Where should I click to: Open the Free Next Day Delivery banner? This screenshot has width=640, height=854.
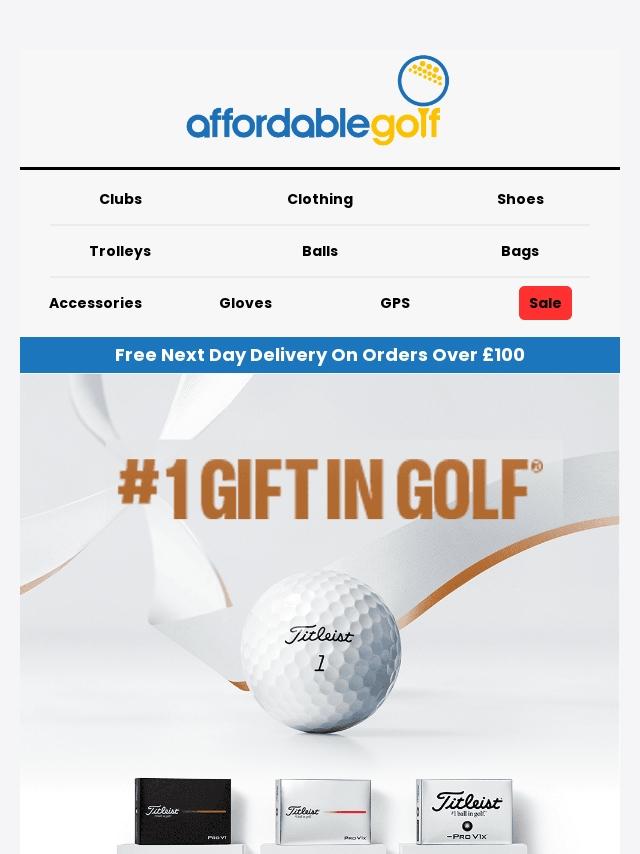point(320,355)
